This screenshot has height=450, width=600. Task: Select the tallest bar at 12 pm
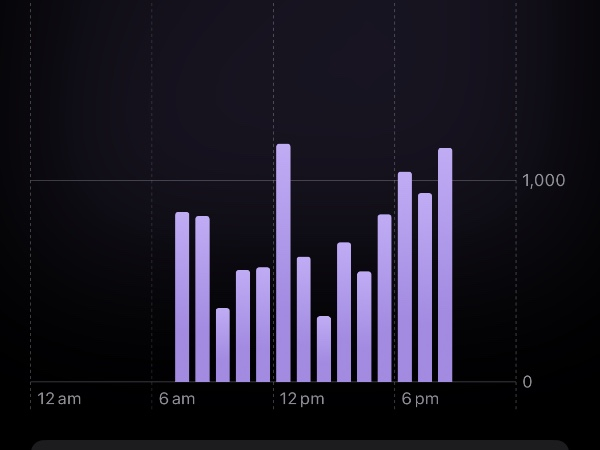283,265
